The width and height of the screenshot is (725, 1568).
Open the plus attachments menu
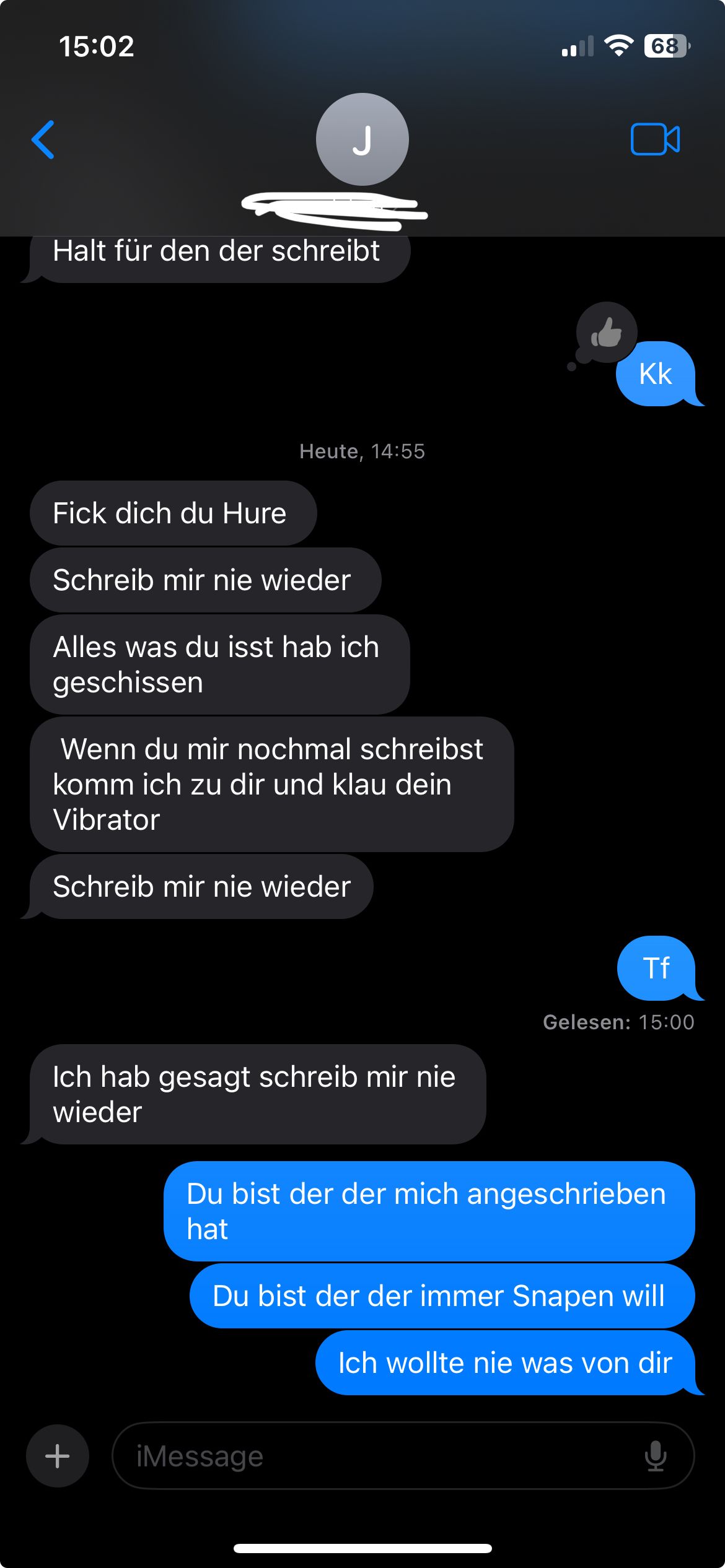58,1455
